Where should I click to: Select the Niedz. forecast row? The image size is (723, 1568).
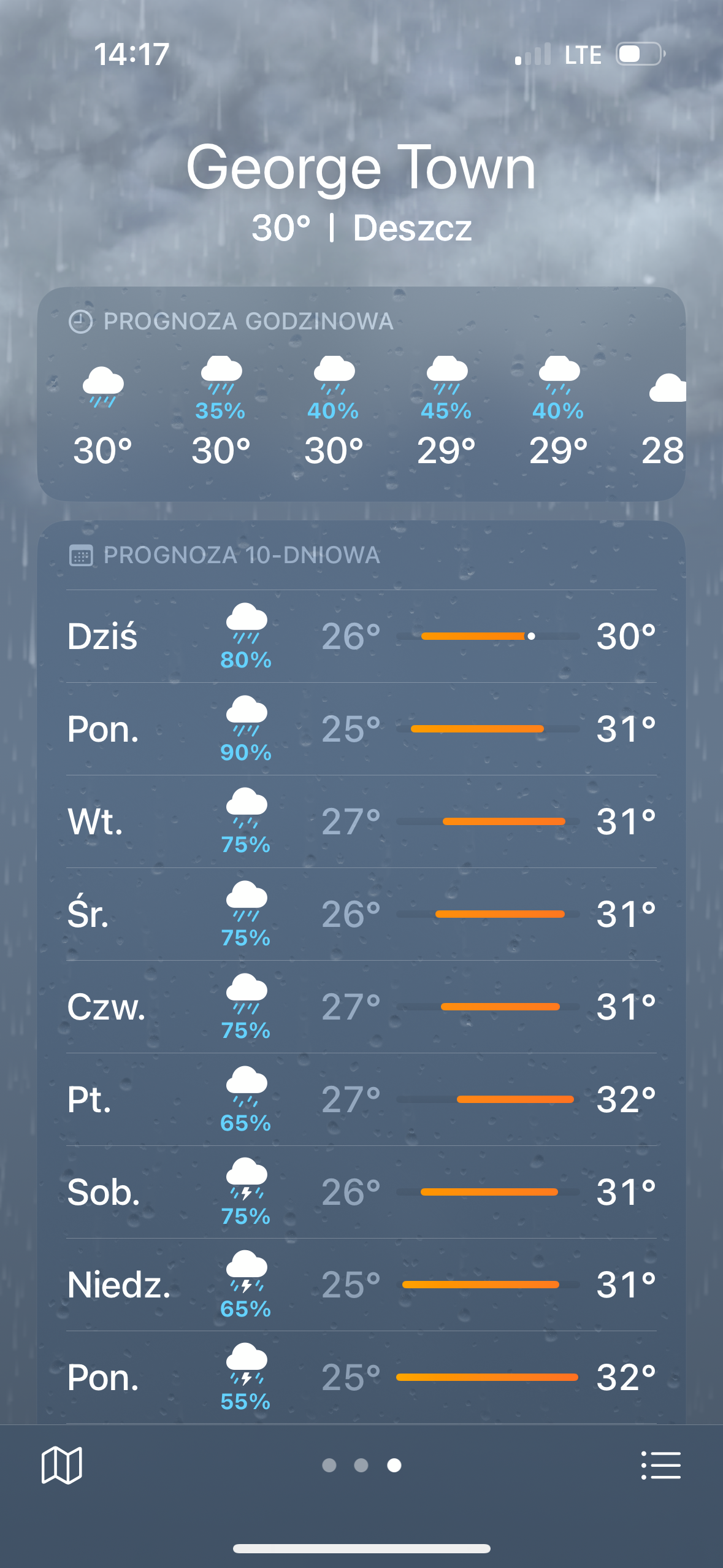[x=361, y=1285]
